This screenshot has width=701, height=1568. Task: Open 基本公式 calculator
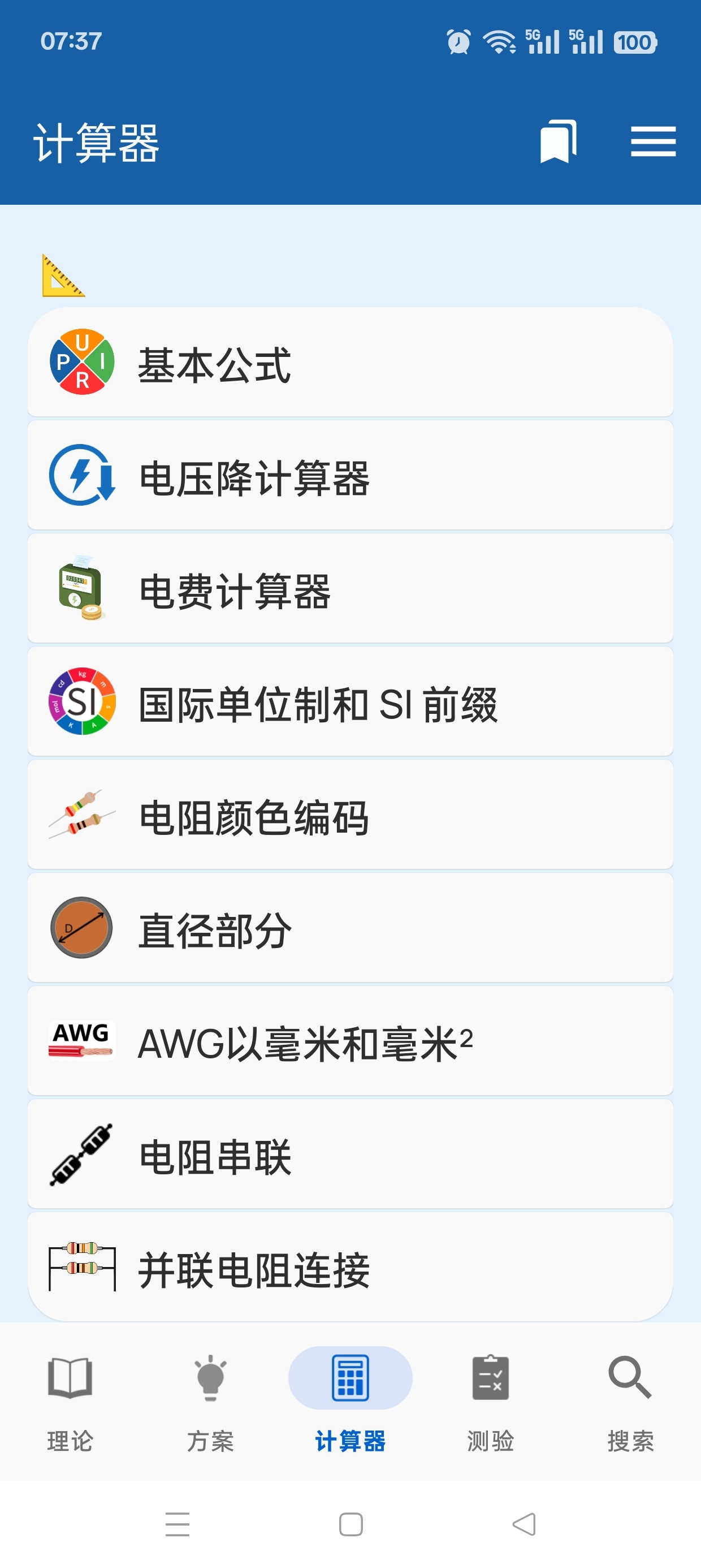coord(350,362)
